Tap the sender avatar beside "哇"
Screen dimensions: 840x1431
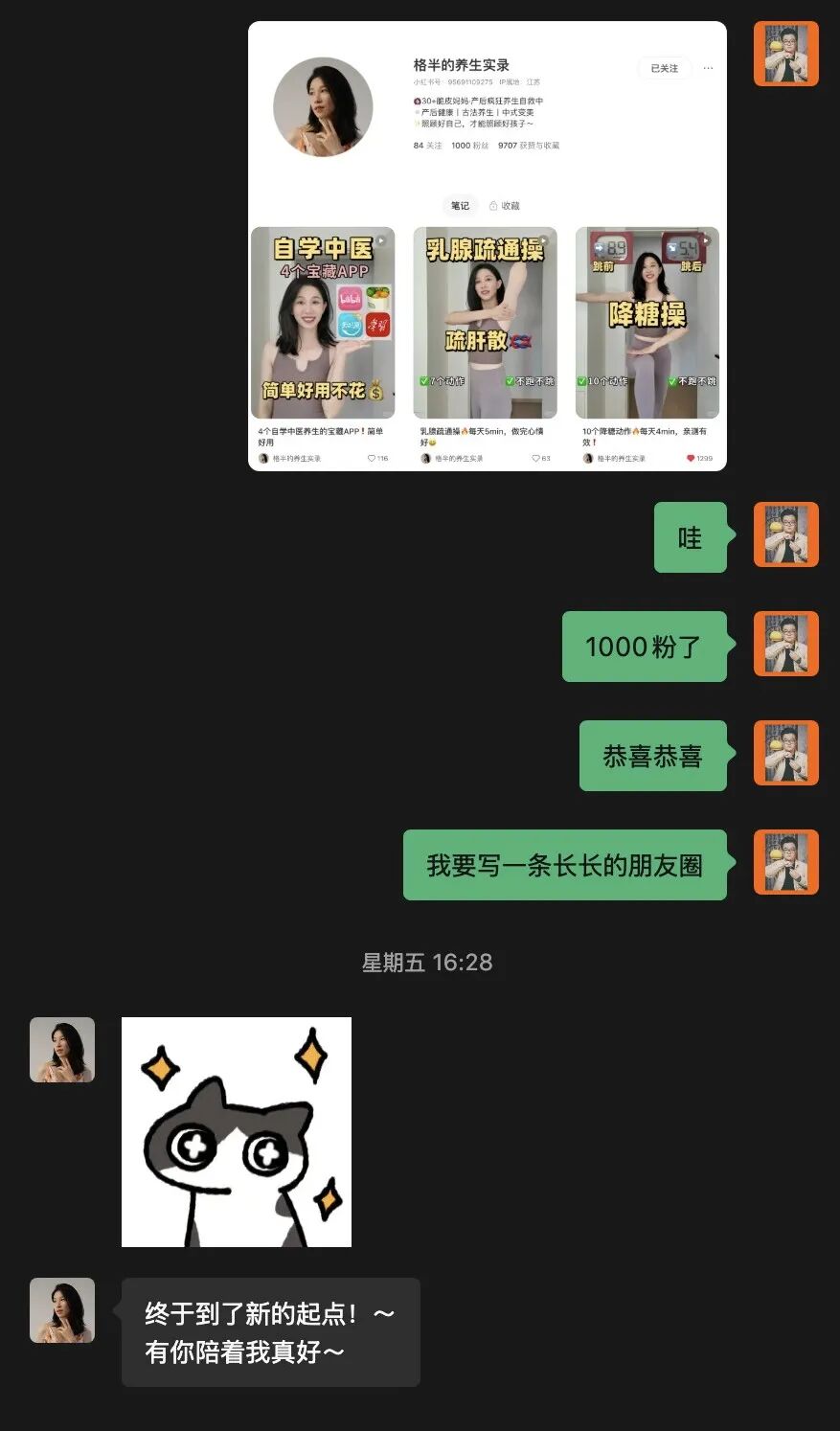tap(785, 535)
